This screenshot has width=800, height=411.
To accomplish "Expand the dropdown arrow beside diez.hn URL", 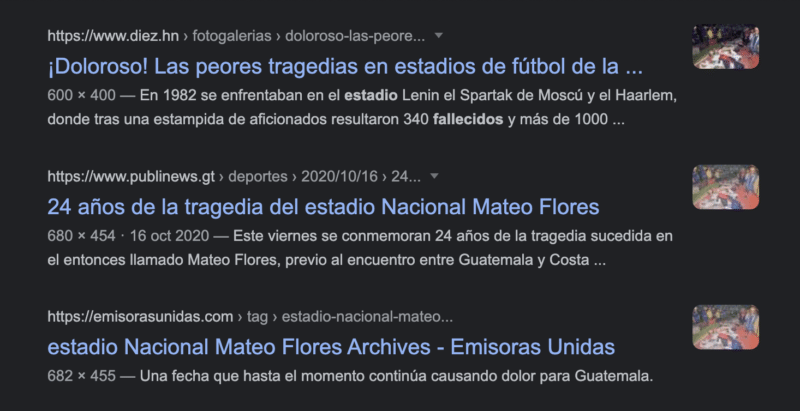I will tap(439, 36).
